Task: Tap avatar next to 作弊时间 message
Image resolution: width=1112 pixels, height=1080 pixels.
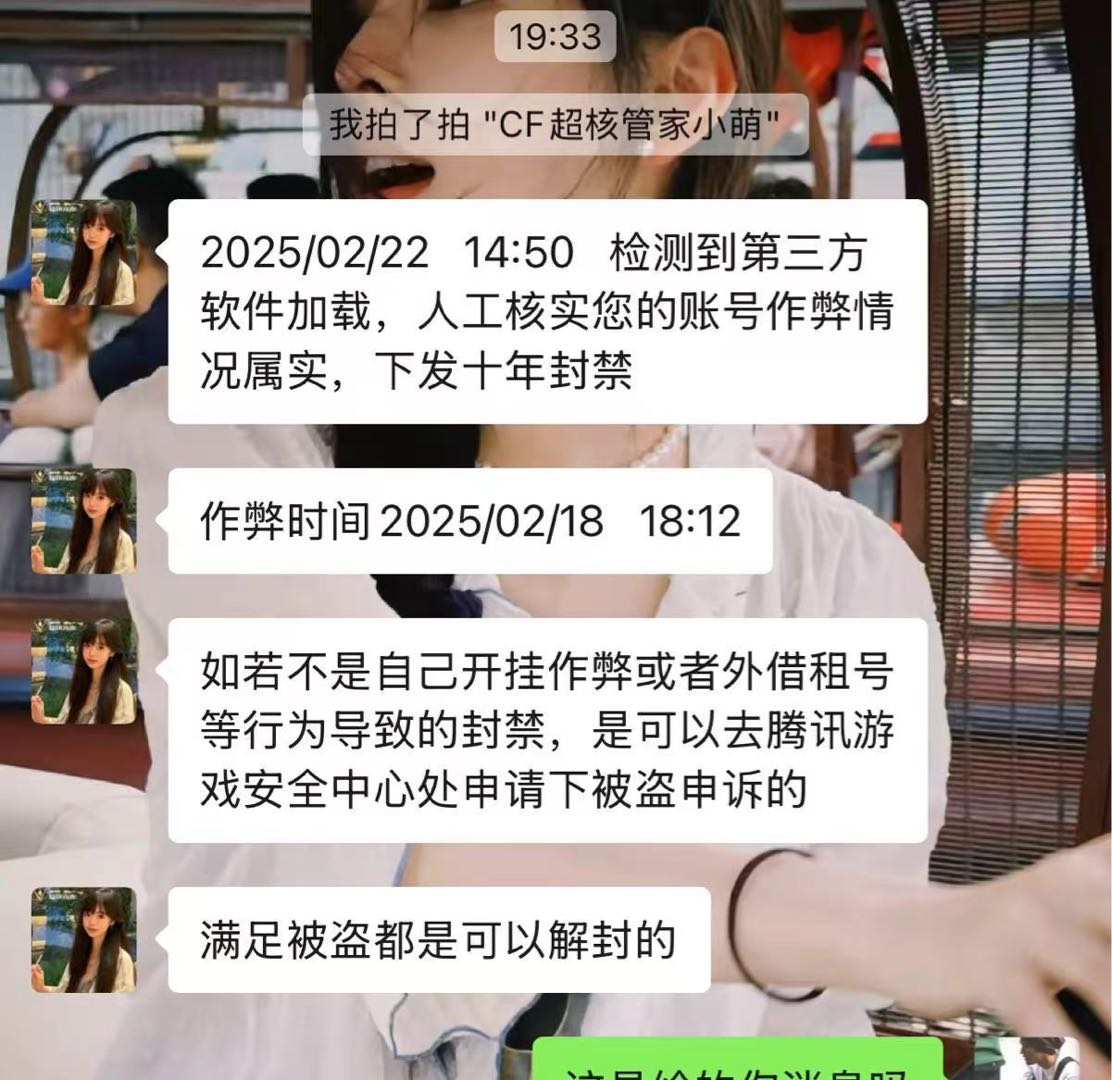Action: (83, 521)
